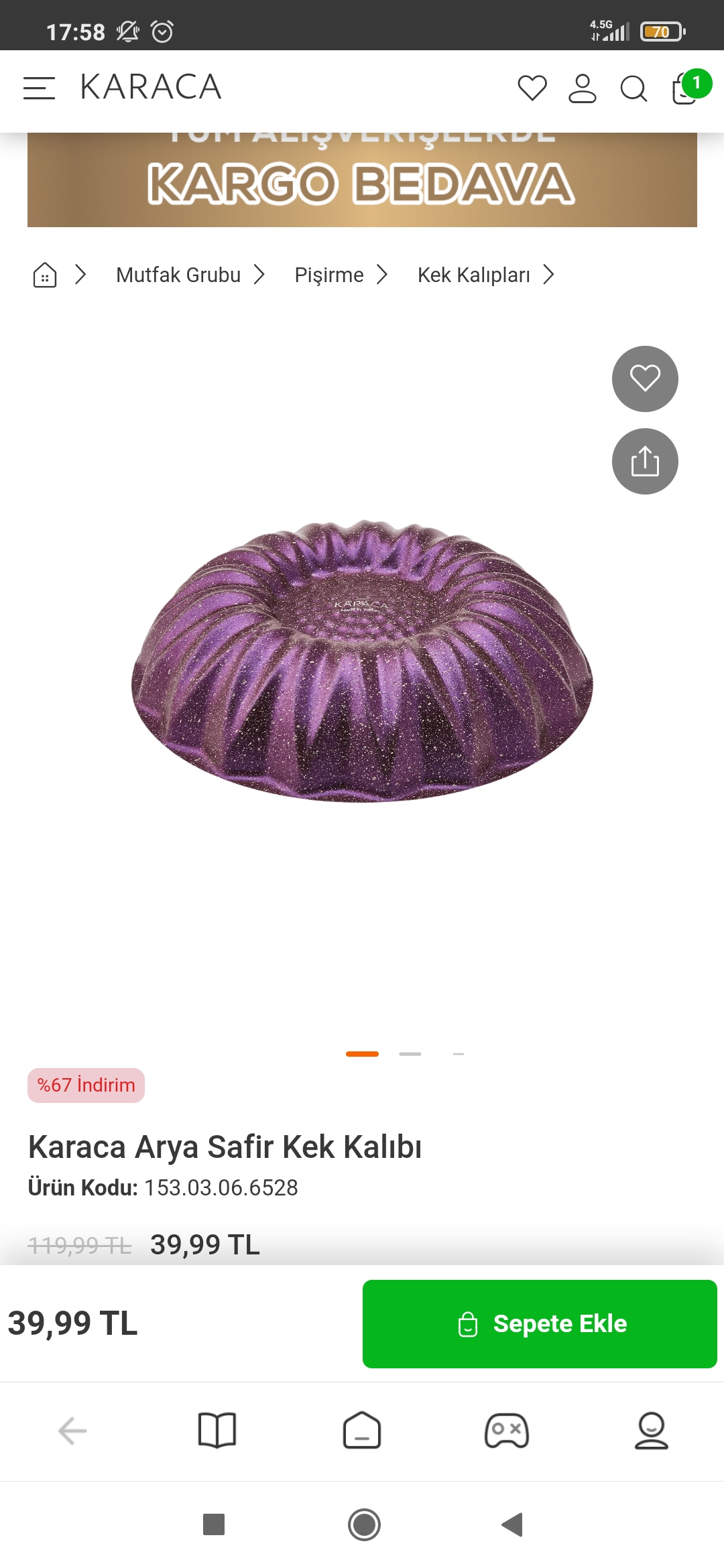This screenshot has height=1568, width=724.
Task: Open the search magnifier
Action: tap(633, 88)
